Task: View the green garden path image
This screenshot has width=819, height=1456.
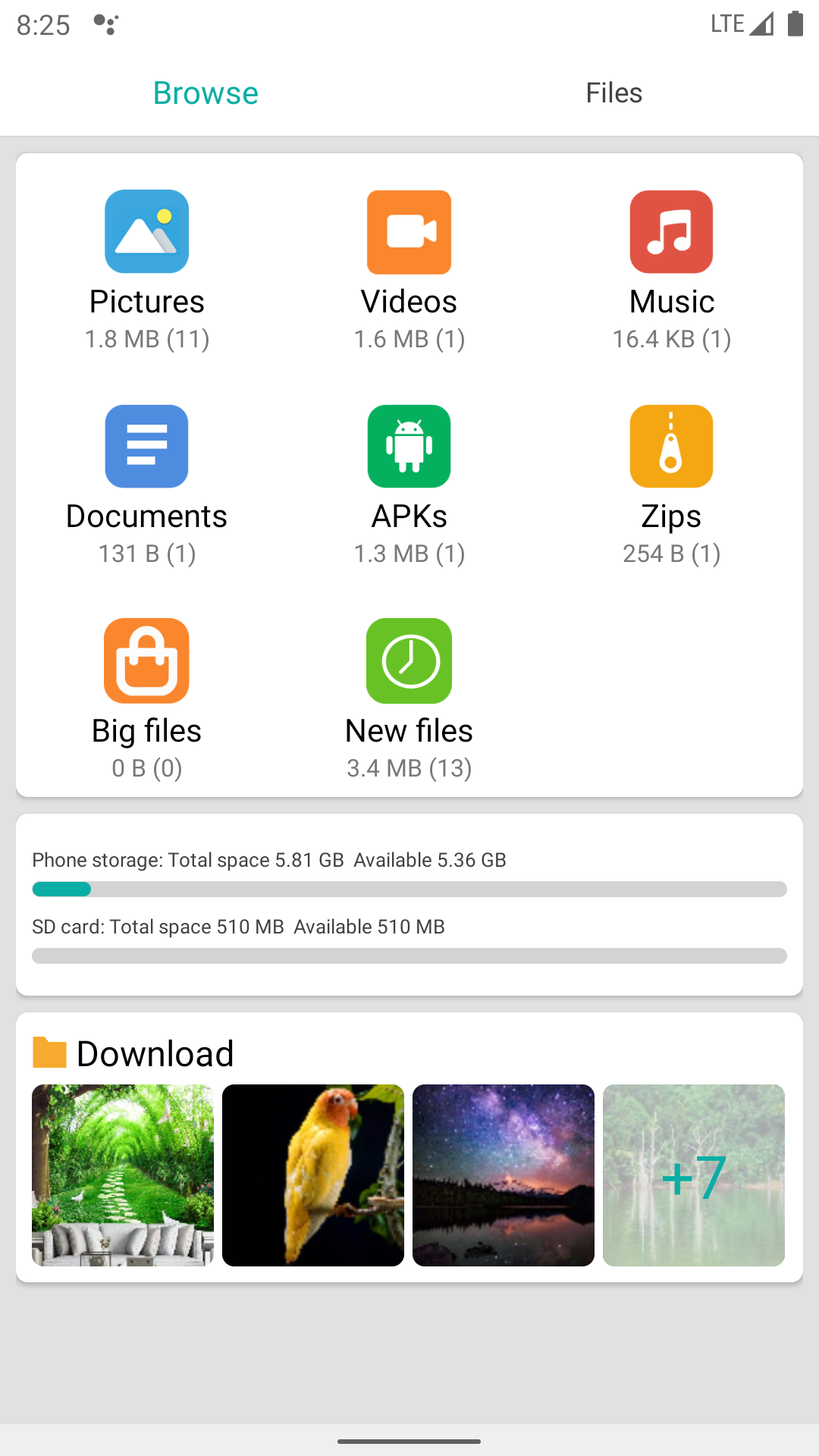Action: click(x=123, y=1175)
